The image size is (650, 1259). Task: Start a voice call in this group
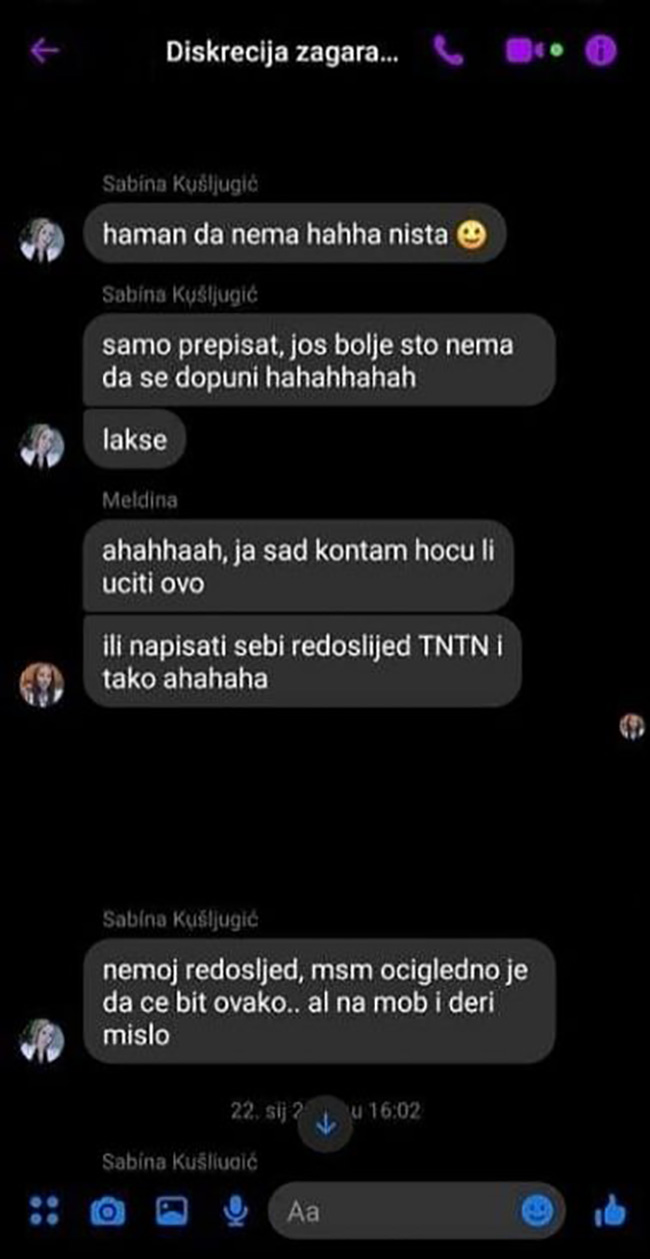click(449, 52)
